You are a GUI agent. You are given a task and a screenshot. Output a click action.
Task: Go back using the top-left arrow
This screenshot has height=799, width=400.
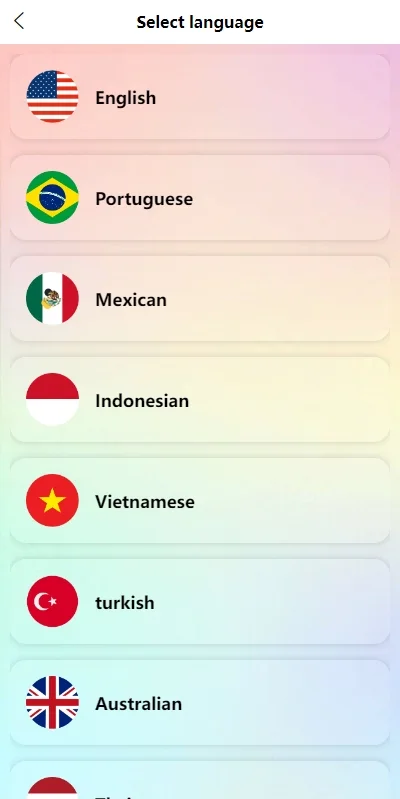pos(19,21)
